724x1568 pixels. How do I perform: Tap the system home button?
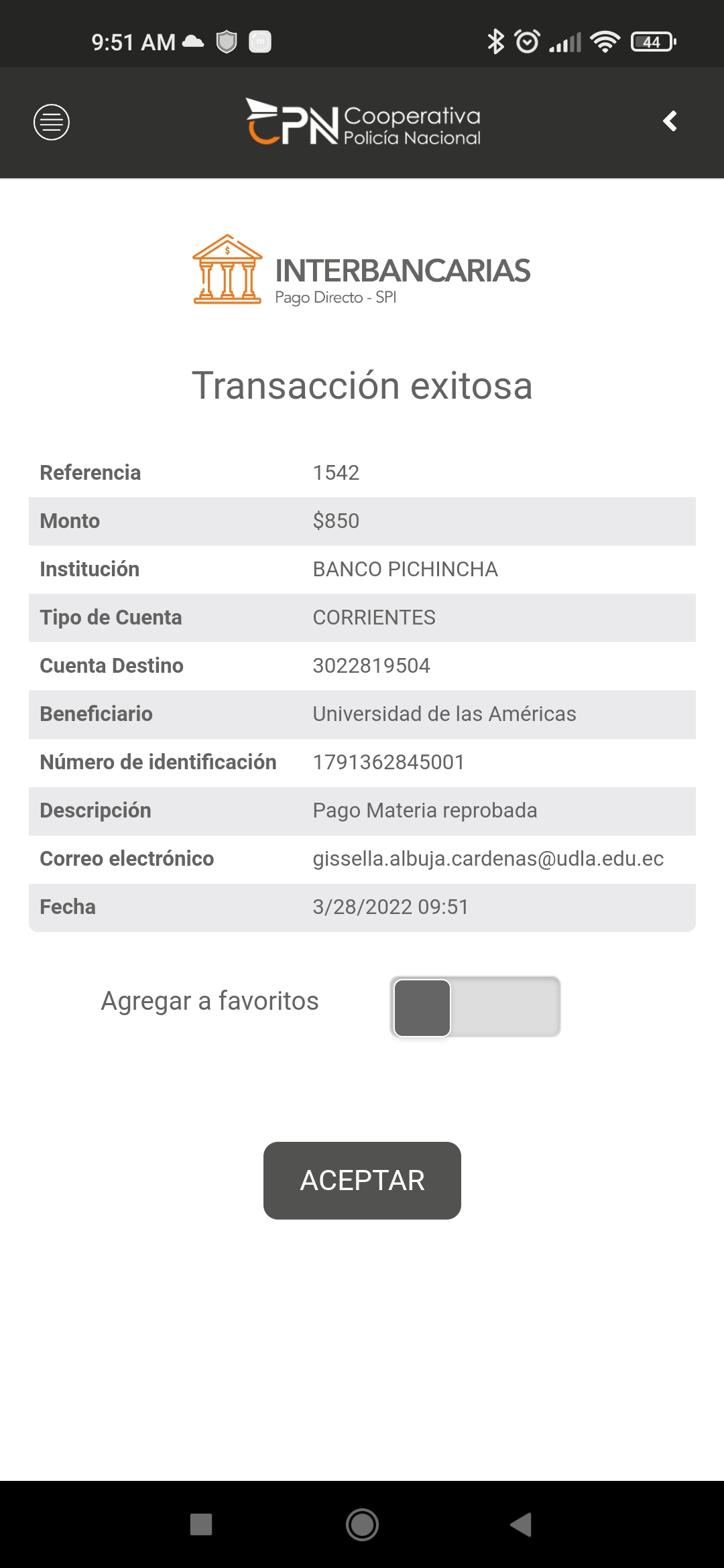[362, 1524]
